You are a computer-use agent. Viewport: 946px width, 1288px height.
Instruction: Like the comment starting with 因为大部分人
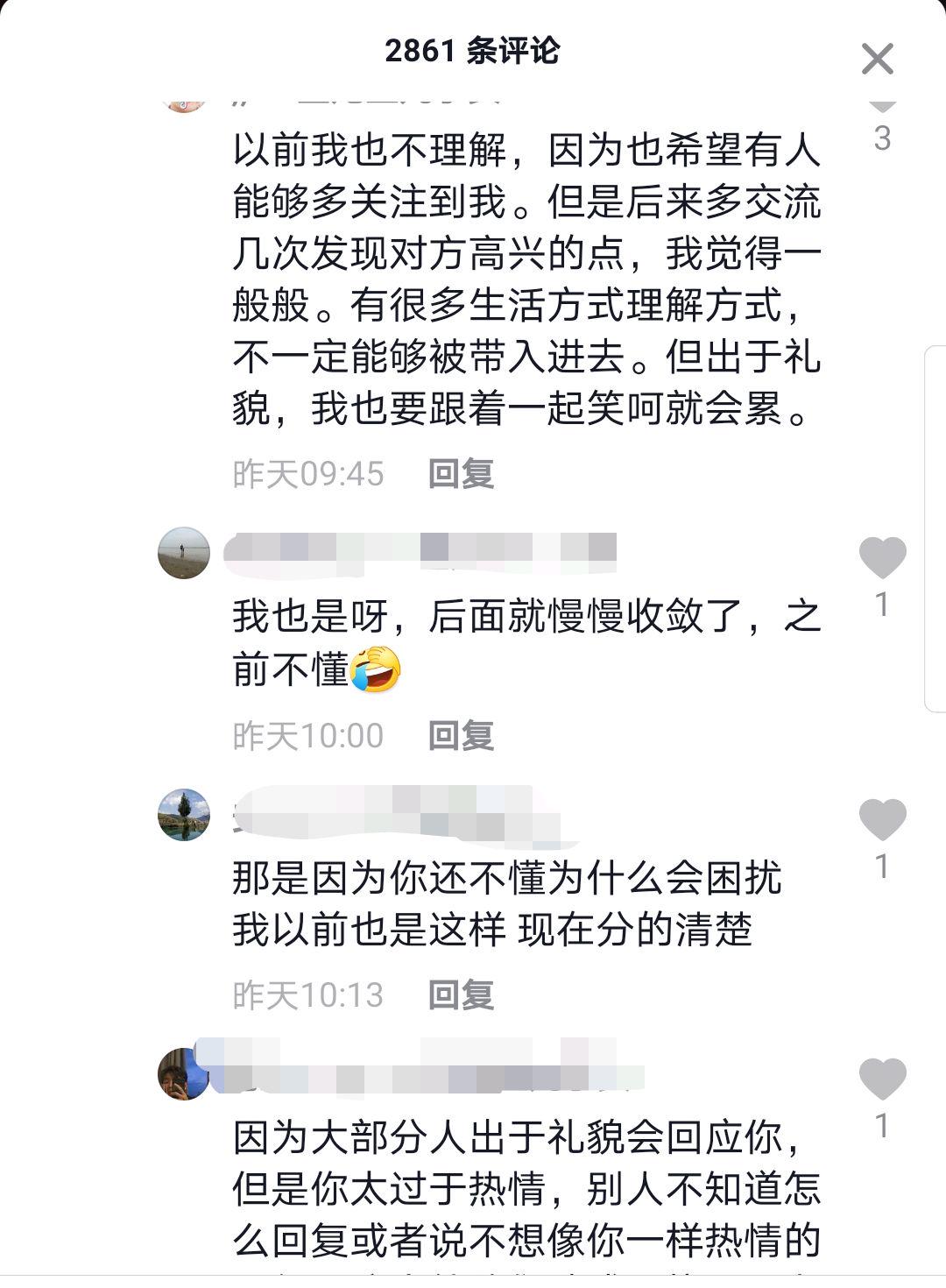pyautogui.click(x=882, y=1079)
